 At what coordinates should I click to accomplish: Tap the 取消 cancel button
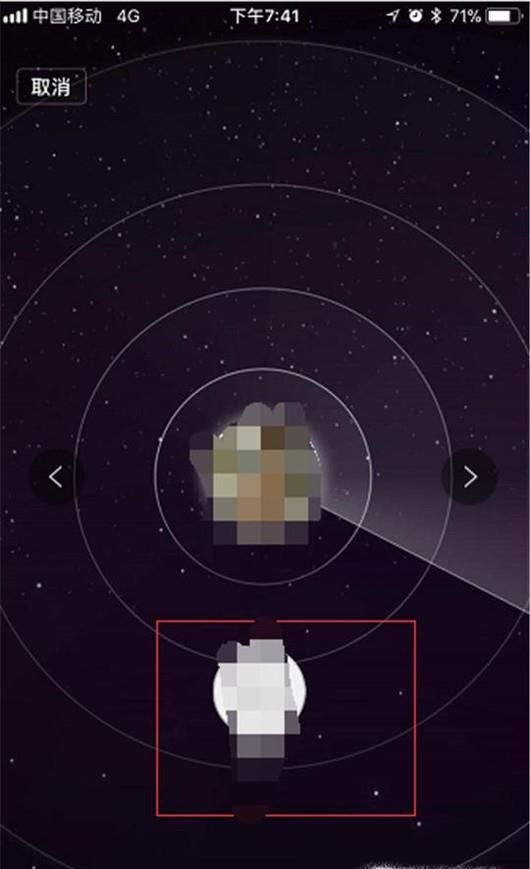pyautogui.click(x=52, y=86)
